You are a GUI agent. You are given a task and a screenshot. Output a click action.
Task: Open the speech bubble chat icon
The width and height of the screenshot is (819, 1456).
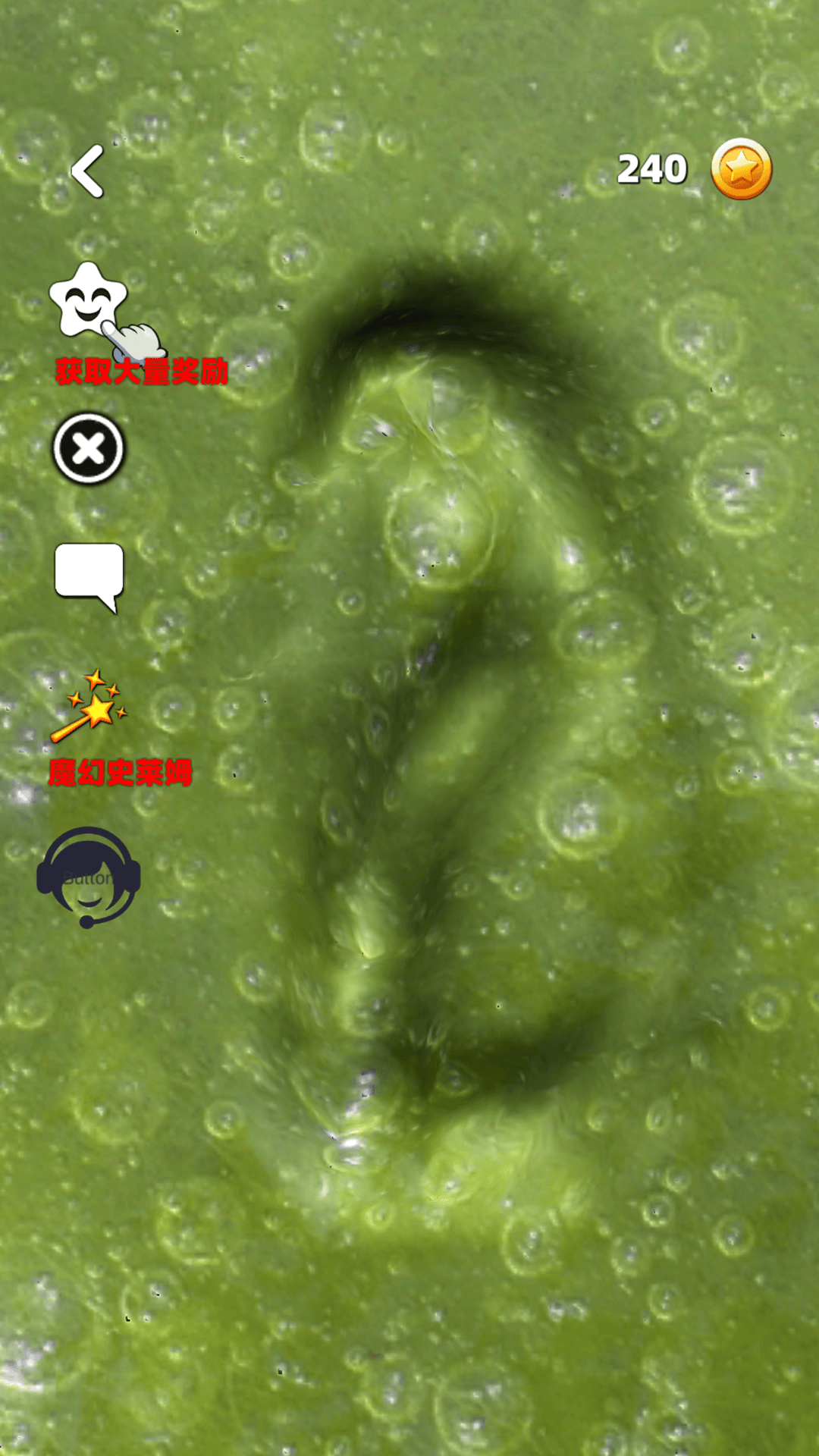(x=89, y=575)
